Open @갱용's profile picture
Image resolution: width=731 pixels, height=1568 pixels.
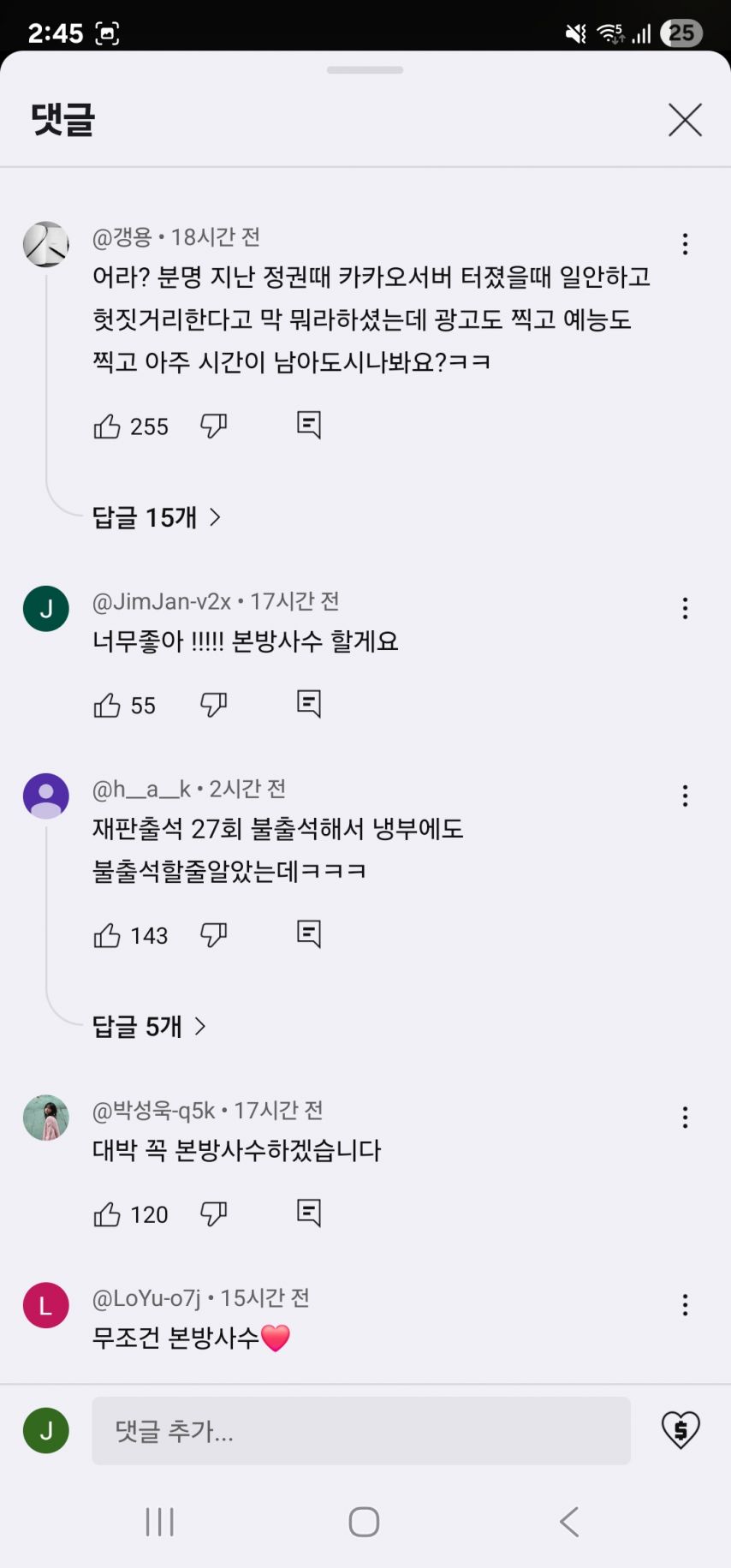pyautogui.click(x=45, y=245)
